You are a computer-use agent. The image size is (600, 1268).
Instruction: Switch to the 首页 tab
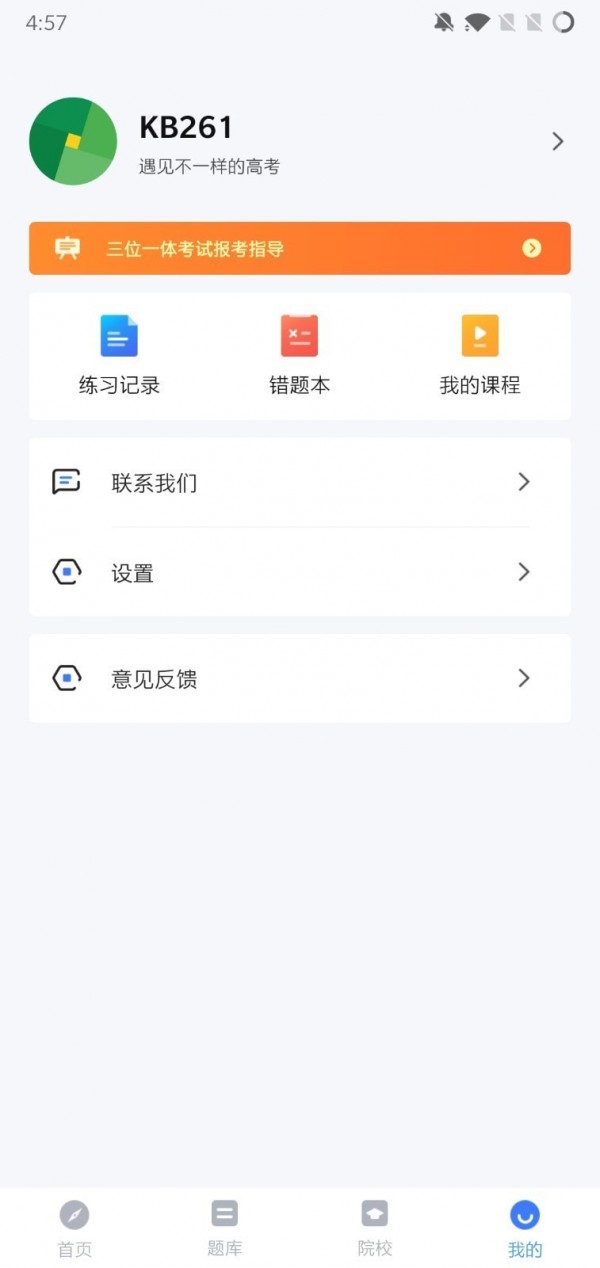click(x=75, y=1228)
